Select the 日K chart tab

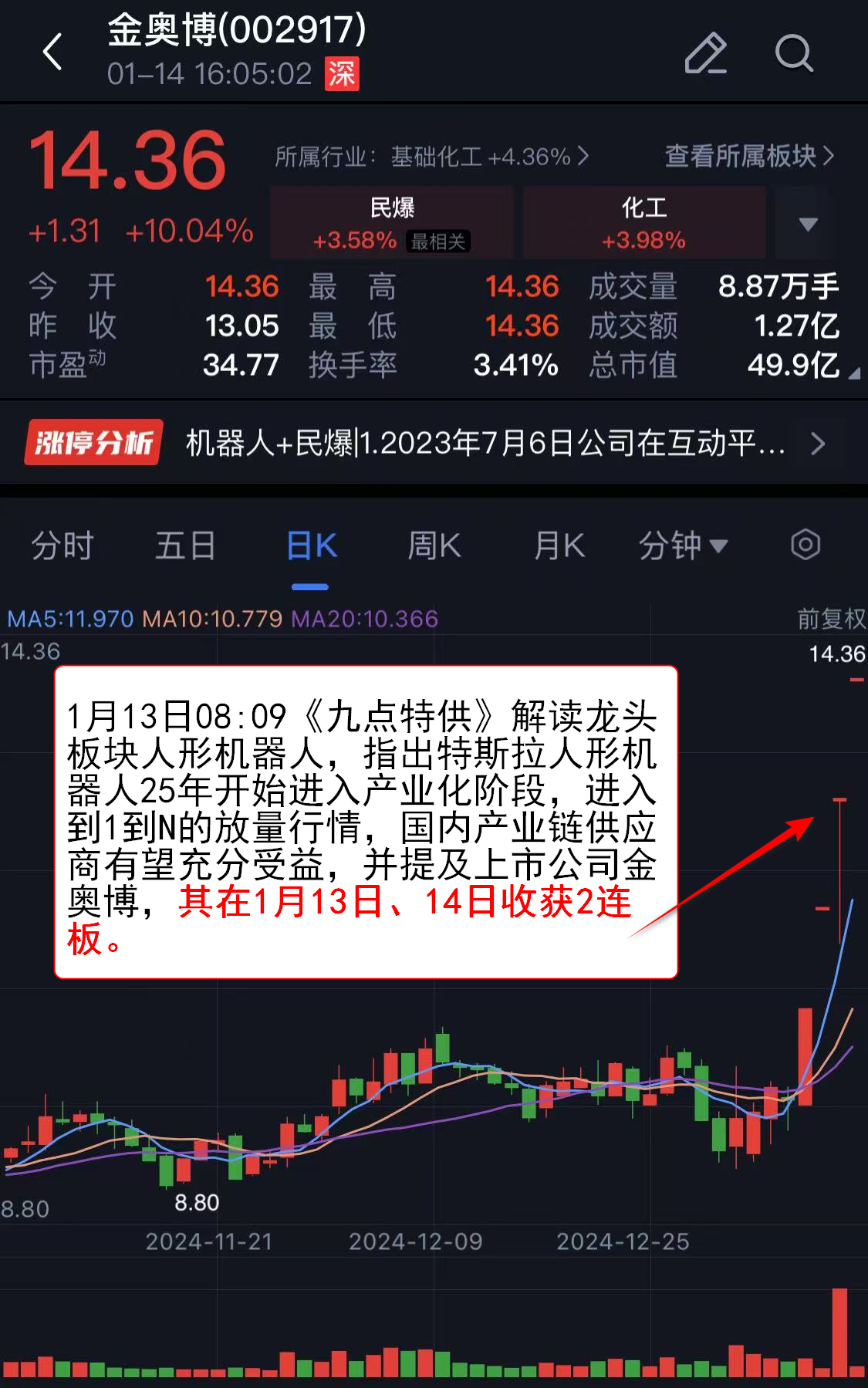point(311,546)
